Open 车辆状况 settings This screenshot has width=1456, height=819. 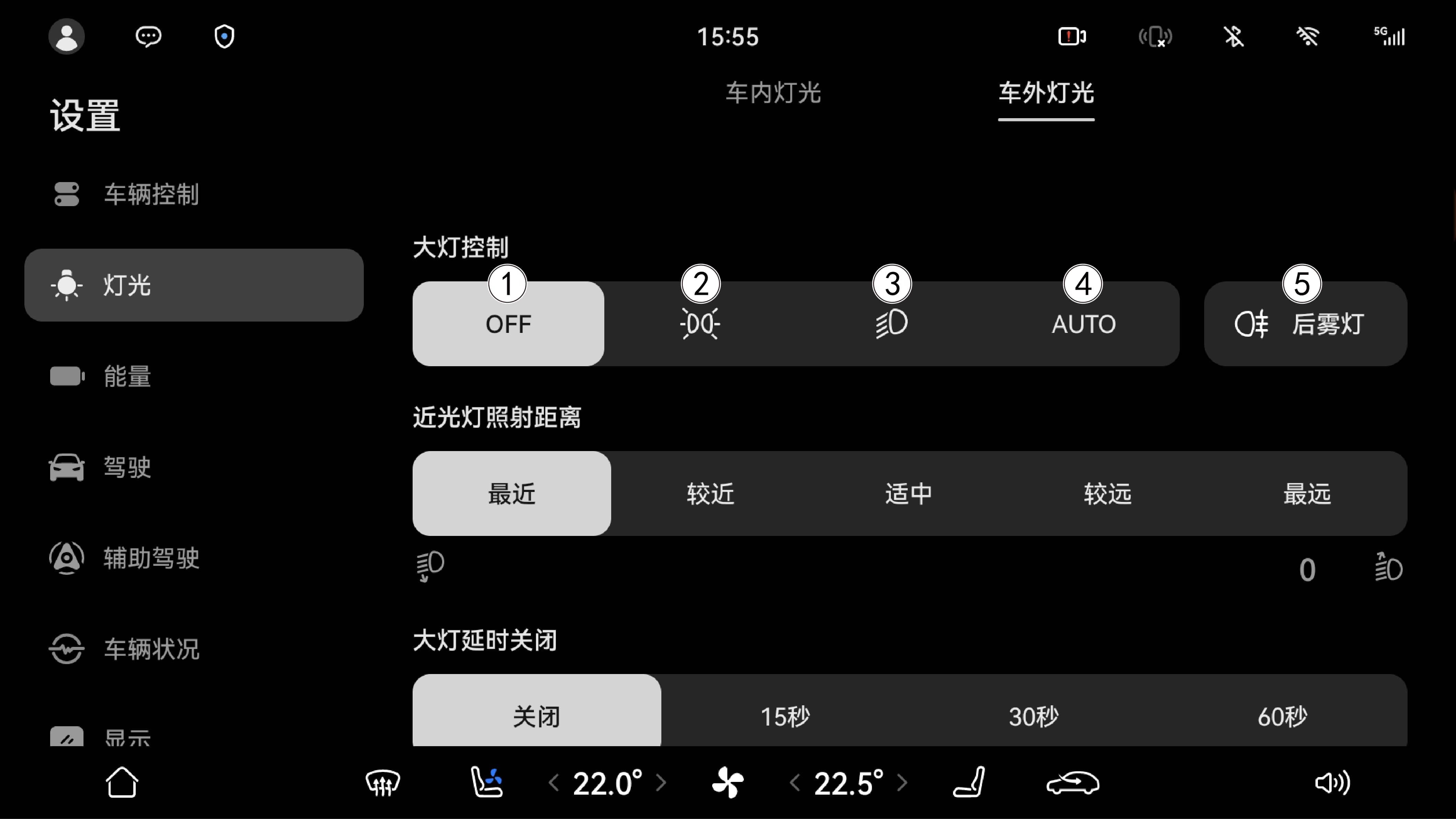point(150,649)
